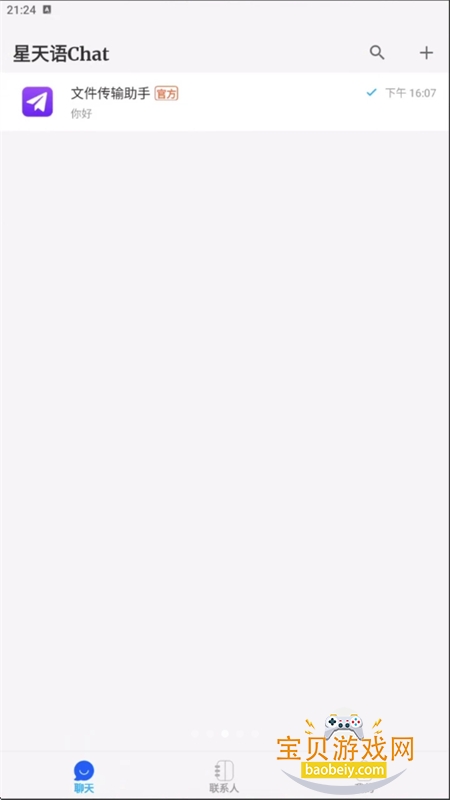450x800 pixels.
Task: Switch to the 聊天 tab
Action: tap(84, 777)
